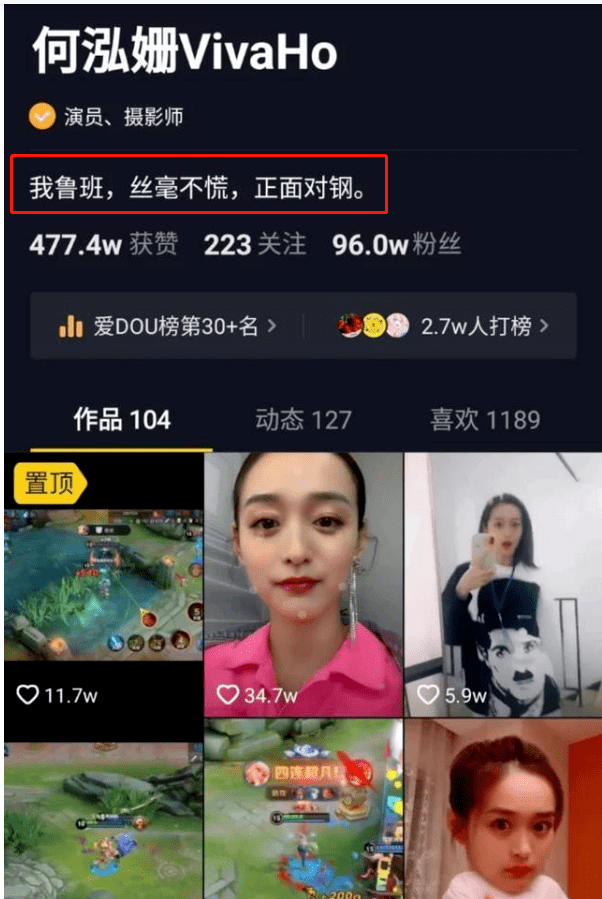
Task: Open 爱DOU榜第30+名 ranking
Action: tap(167, 326)
